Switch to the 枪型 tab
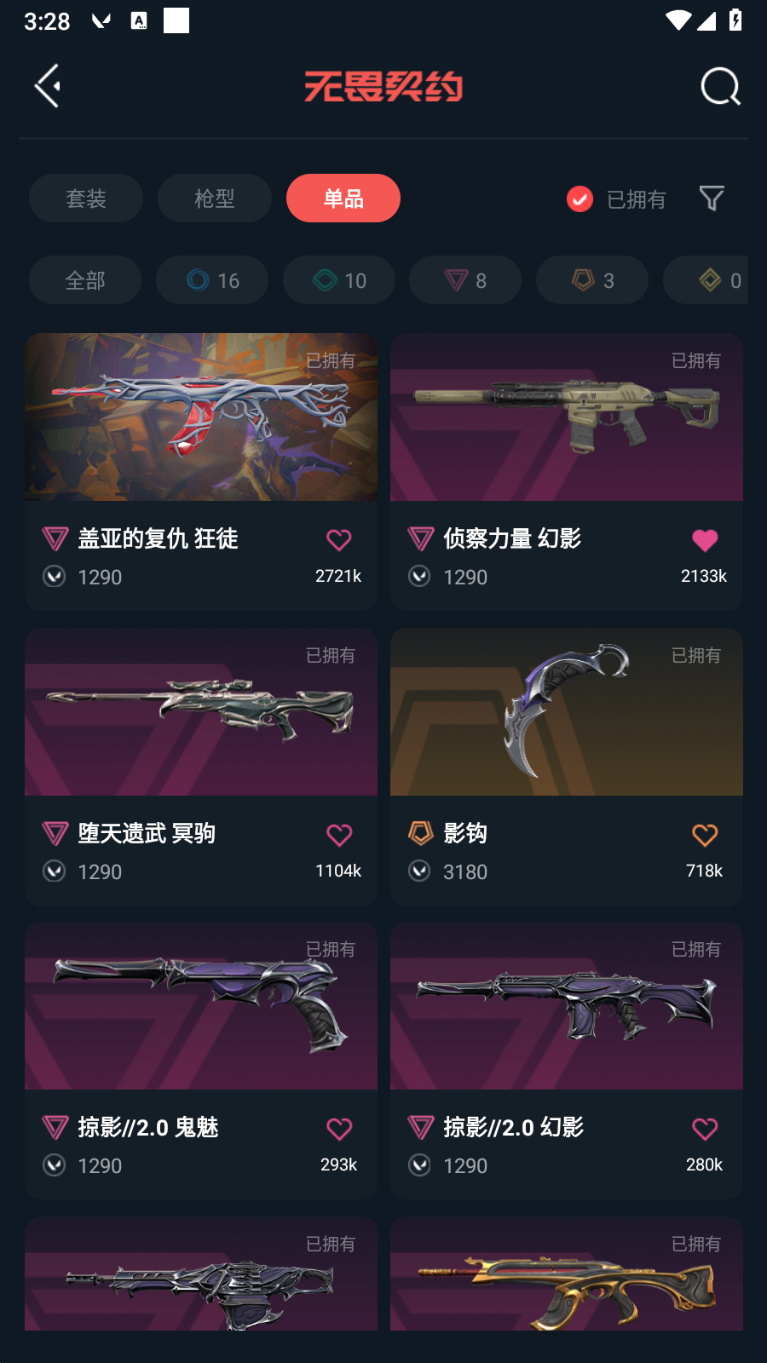Image resolution: width=767 pixels, height=1363 pixels. [x=214, y=199]
